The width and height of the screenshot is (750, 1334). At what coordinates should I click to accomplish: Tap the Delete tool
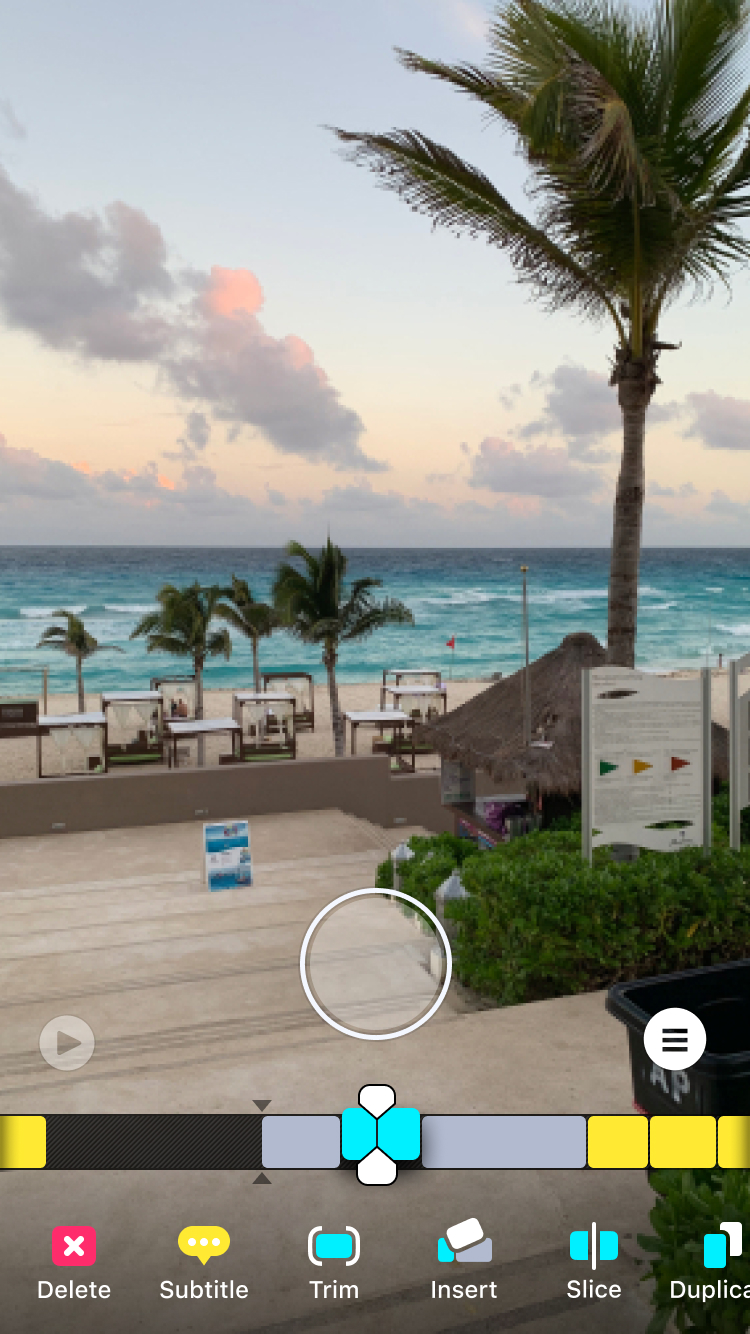(x=74, y=1262)
